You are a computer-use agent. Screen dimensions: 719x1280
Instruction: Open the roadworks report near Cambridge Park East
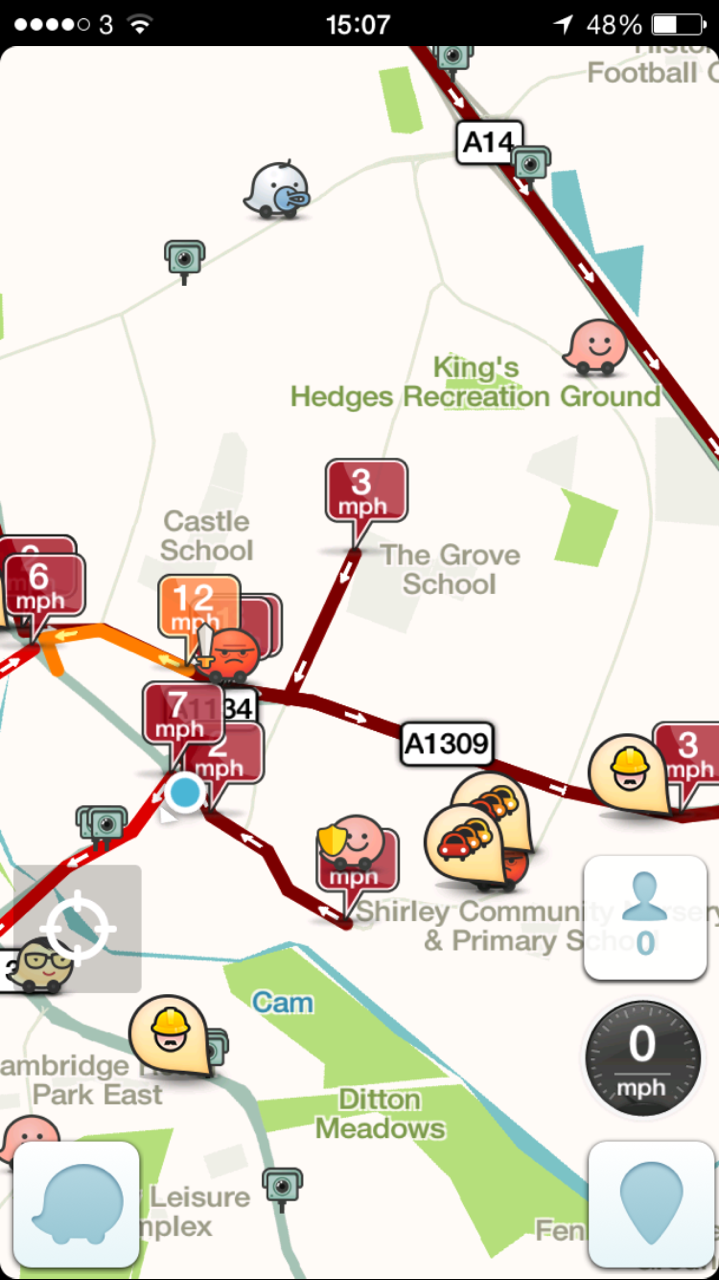[172, 1034]
